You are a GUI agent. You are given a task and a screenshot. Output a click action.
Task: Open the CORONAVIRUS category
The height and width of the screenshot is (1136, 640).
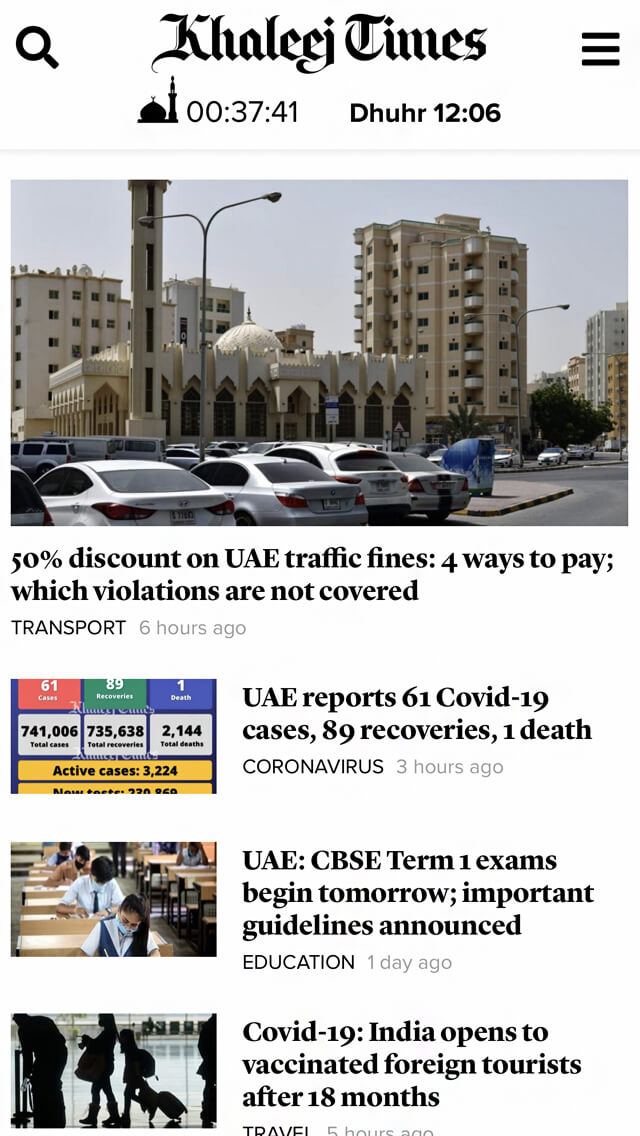313,767
